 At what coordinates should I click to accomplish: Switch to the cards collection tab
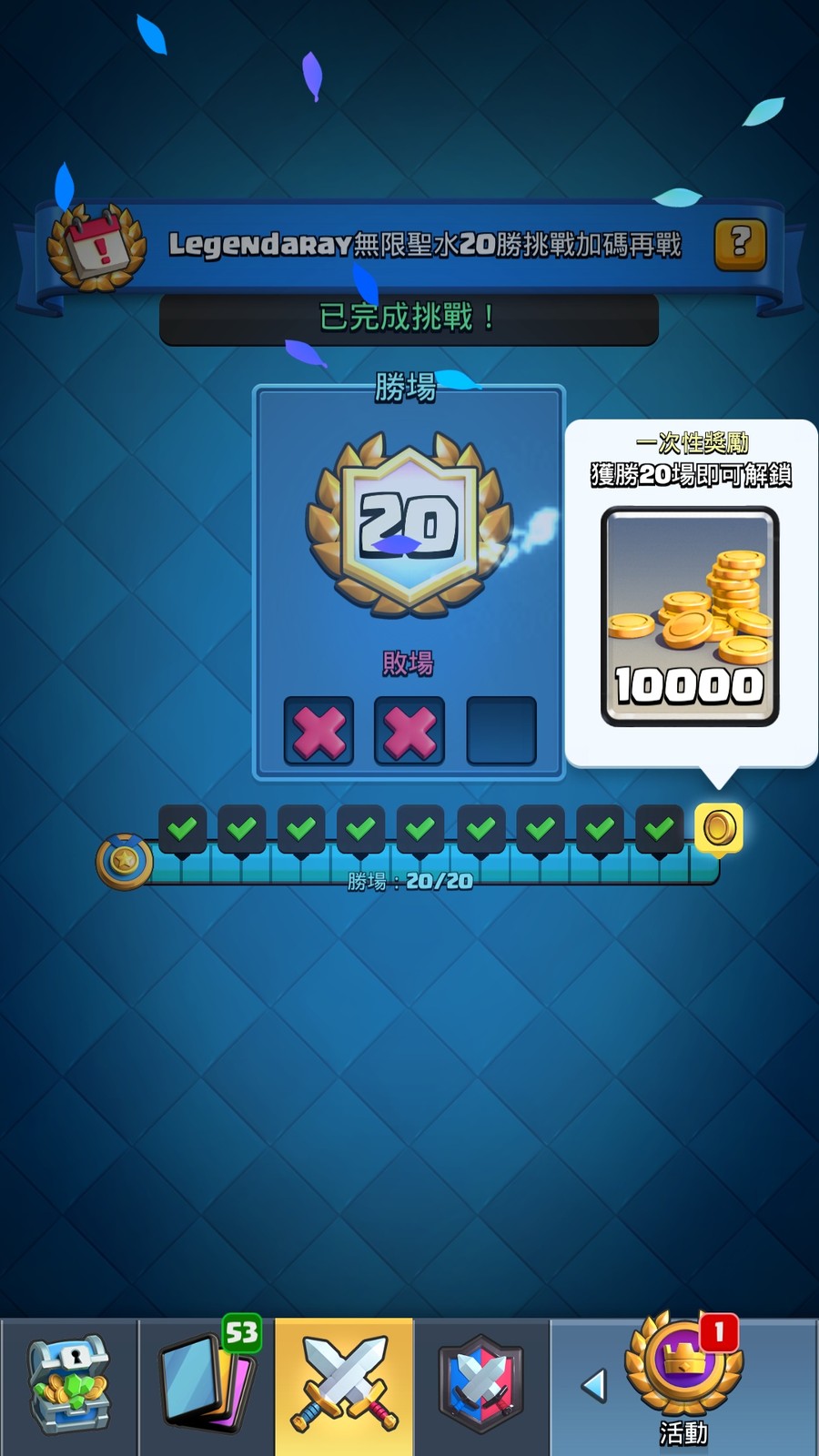[x=207, y=1386]
